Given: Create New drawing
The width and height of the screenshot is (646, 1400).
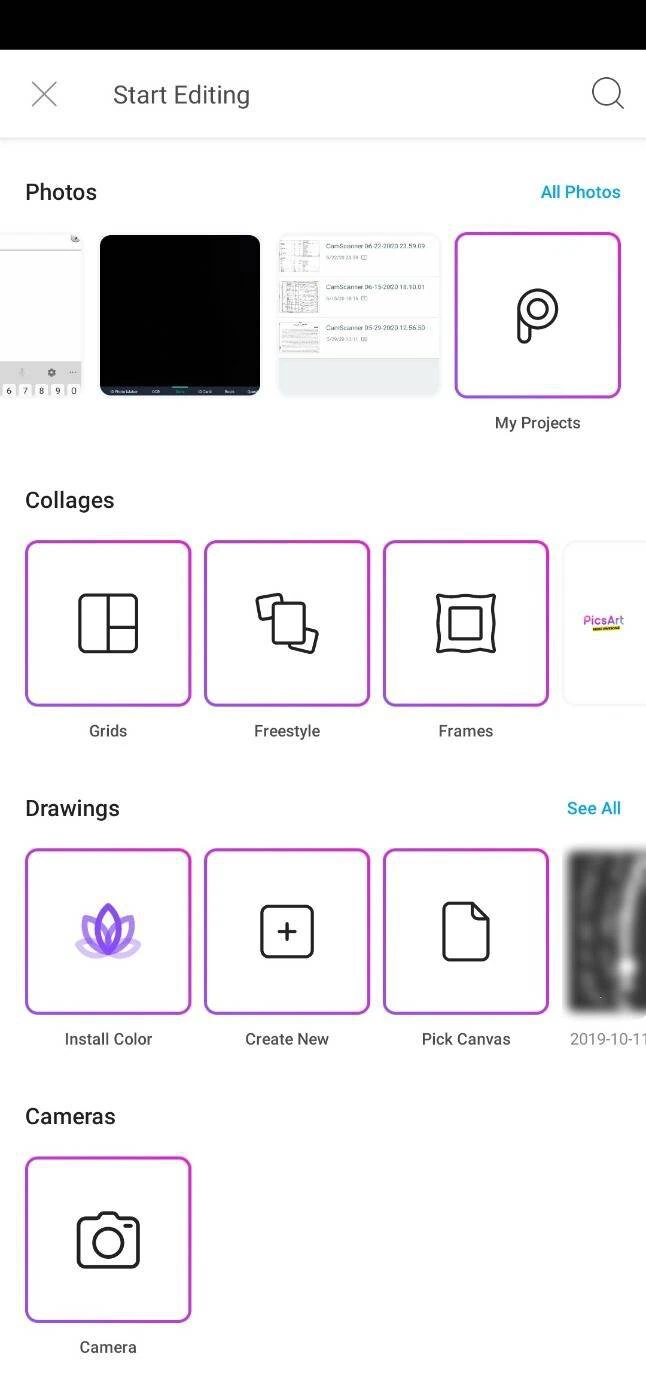Looking at the screenshot, I should 287,931.
